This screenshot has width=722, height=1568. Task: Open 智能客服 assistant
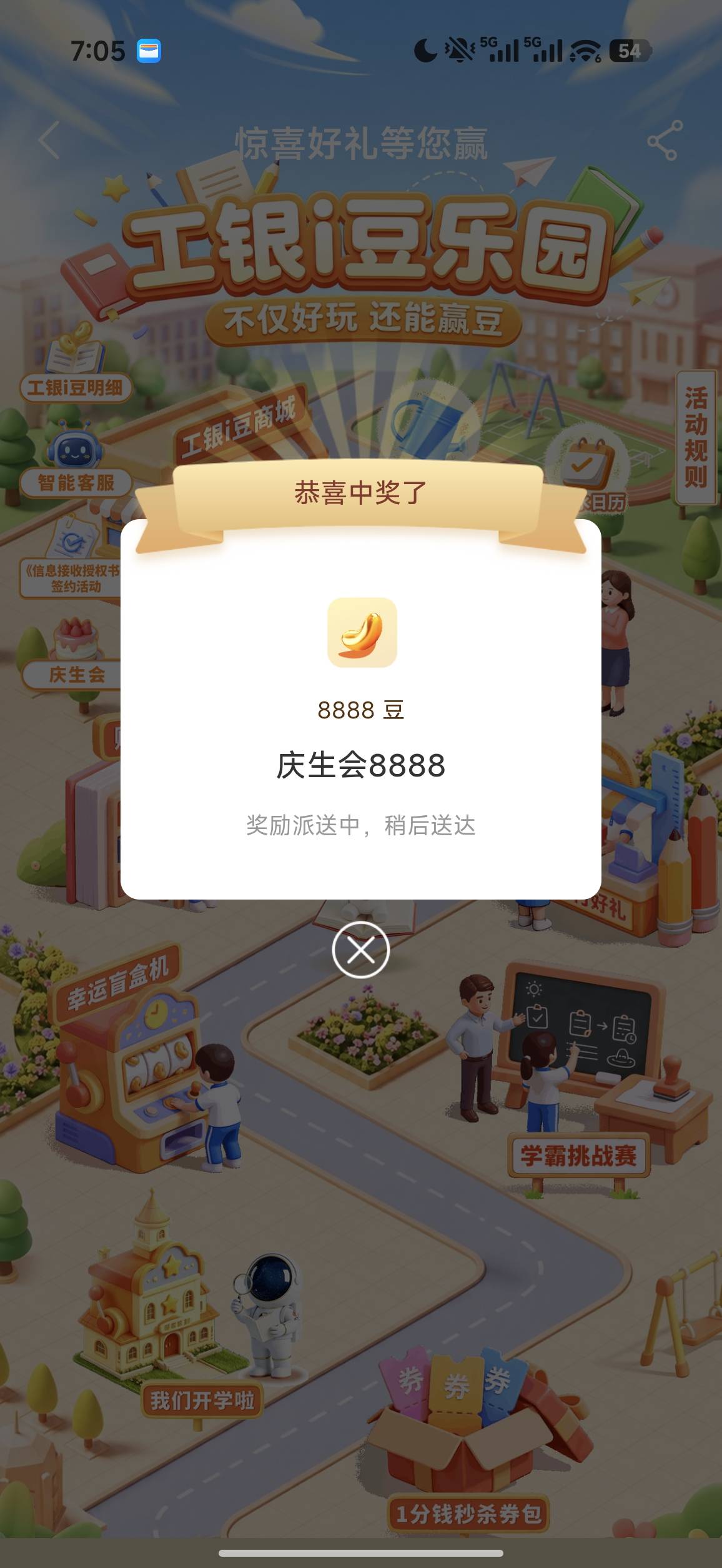(x=76, y=482)
